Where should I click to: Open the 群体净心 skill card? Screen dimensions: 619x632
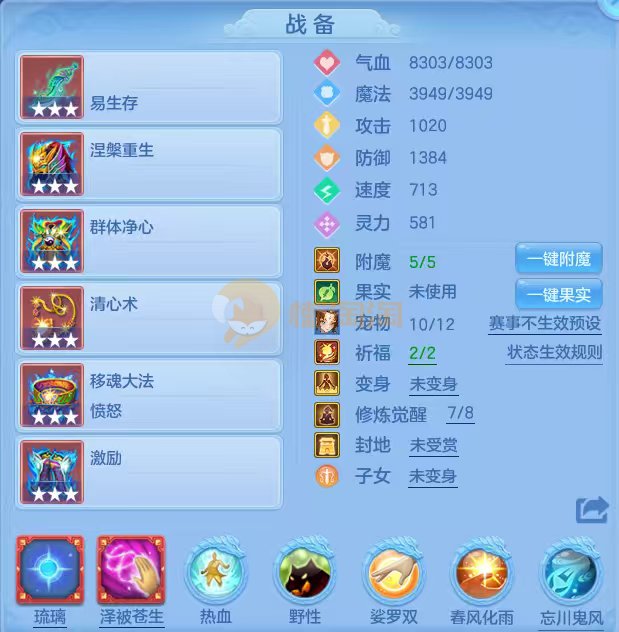point(149,241)
